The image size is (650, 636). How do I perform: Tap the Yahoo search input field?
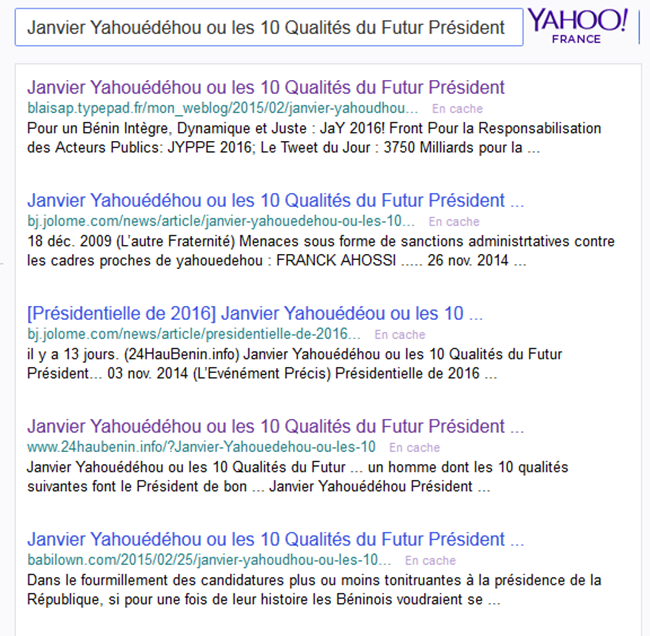click(268, 27)
